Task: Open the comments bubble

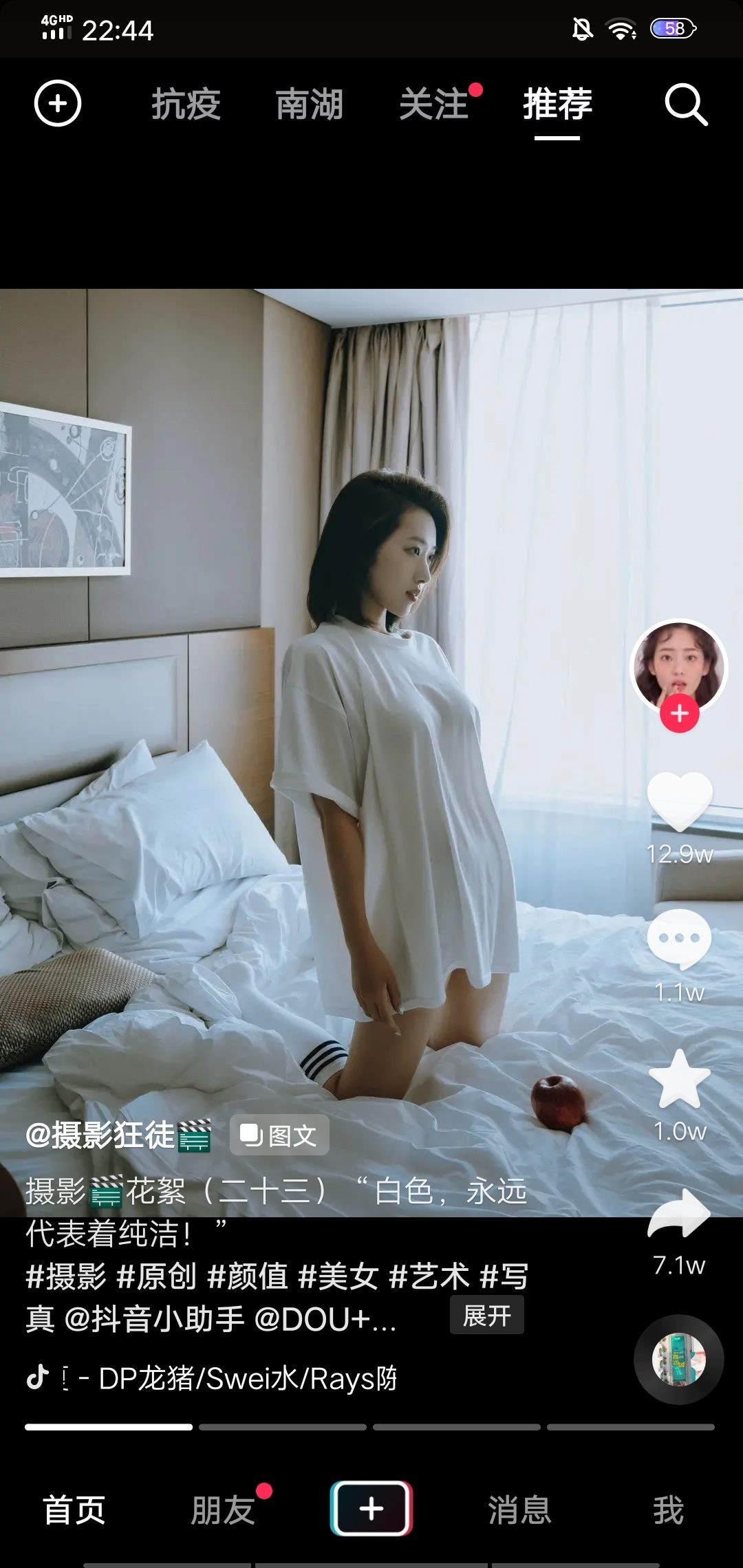Action: click(x=680, y=939)
